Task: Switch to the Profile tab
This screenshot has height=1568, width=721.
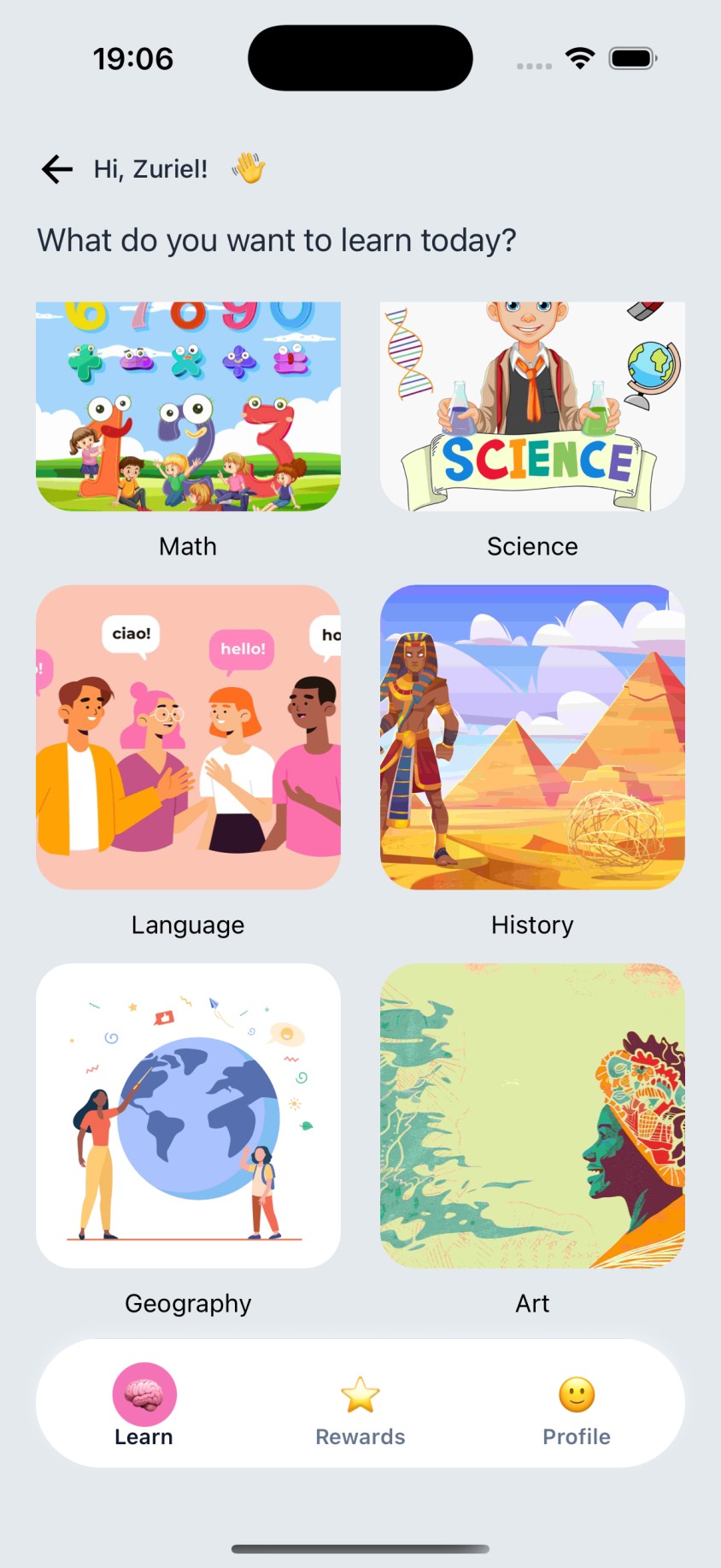Action: point(577,1414)
